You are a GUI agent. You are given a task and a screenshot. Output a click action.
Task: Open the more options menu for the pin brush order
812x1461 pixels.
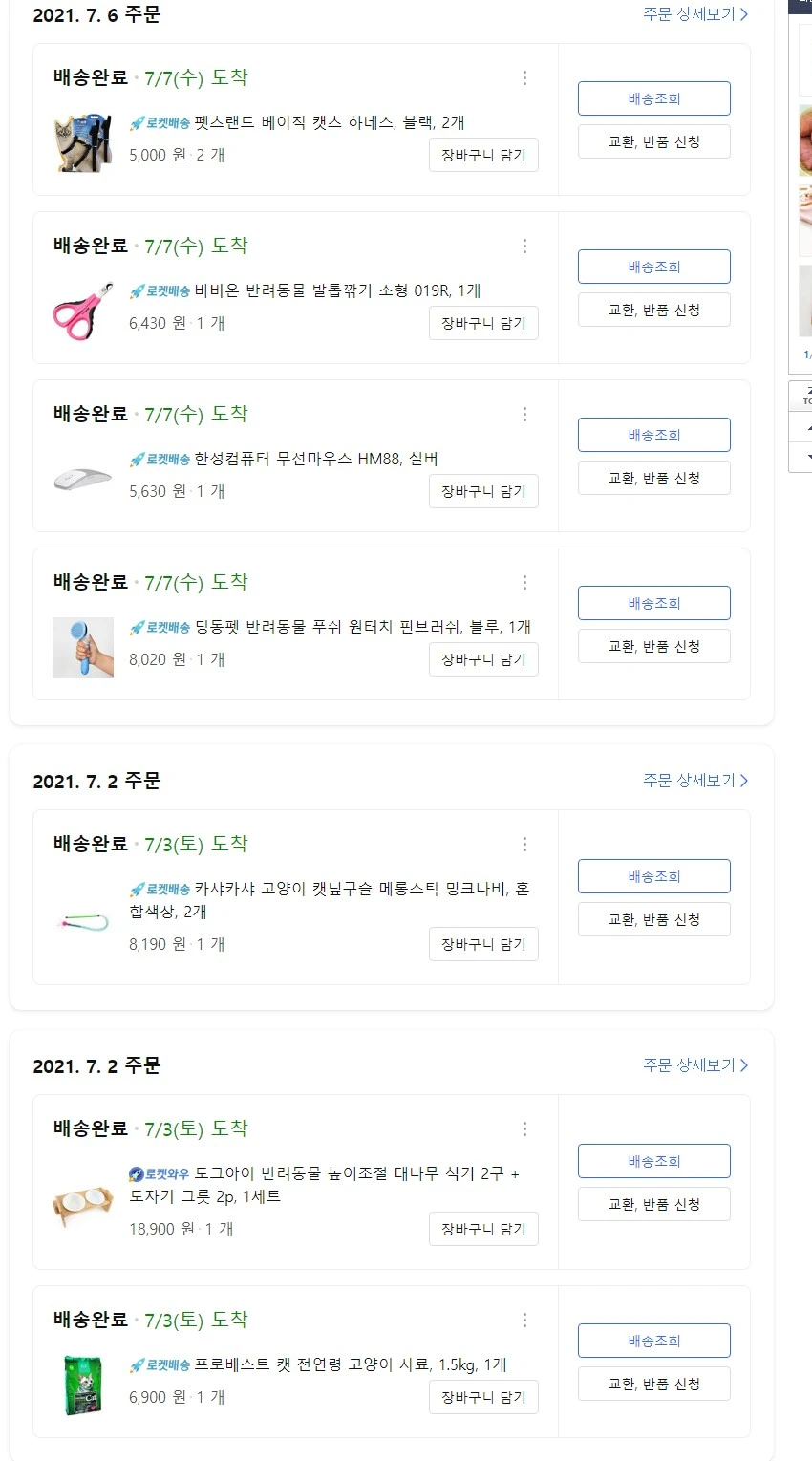pos(524,583)
